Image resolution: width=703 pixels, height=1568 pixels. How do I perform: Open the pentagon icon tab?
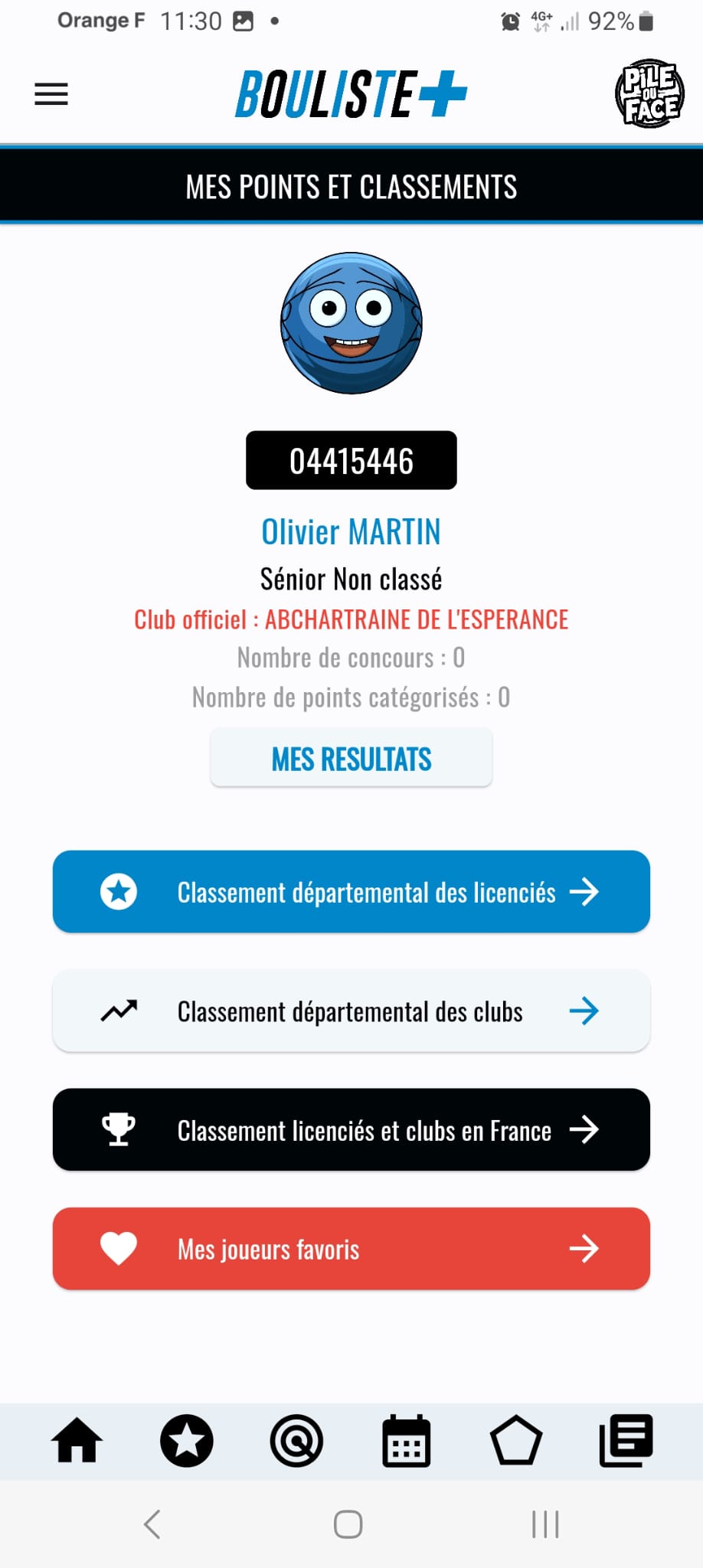click(x=516, y=1440)
